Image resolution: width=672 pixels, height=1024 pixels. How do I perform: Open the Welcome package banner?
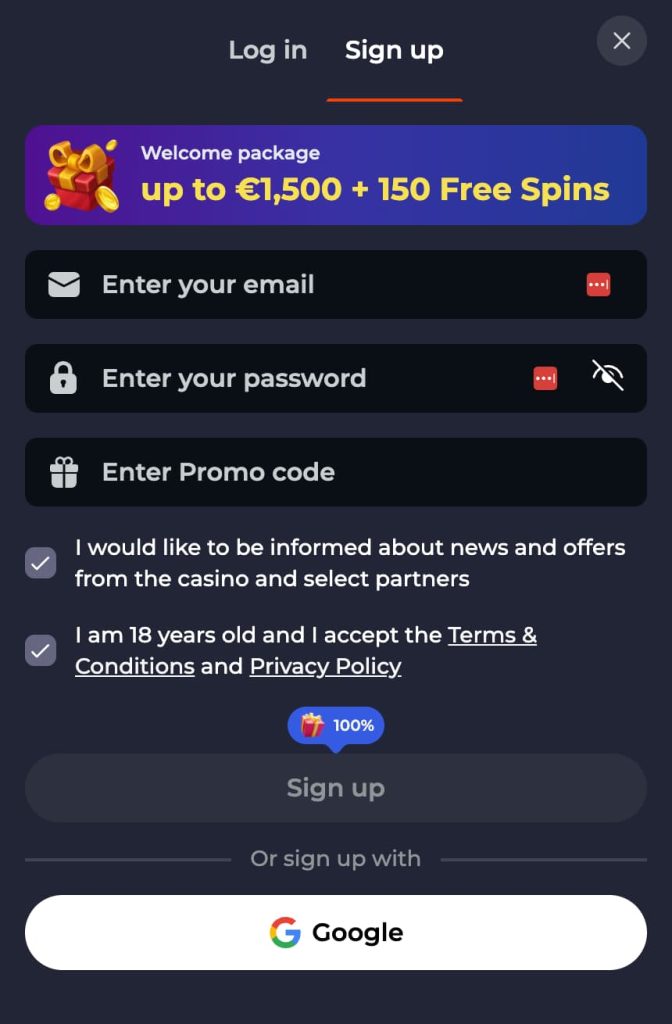click(x=336, y=175)
